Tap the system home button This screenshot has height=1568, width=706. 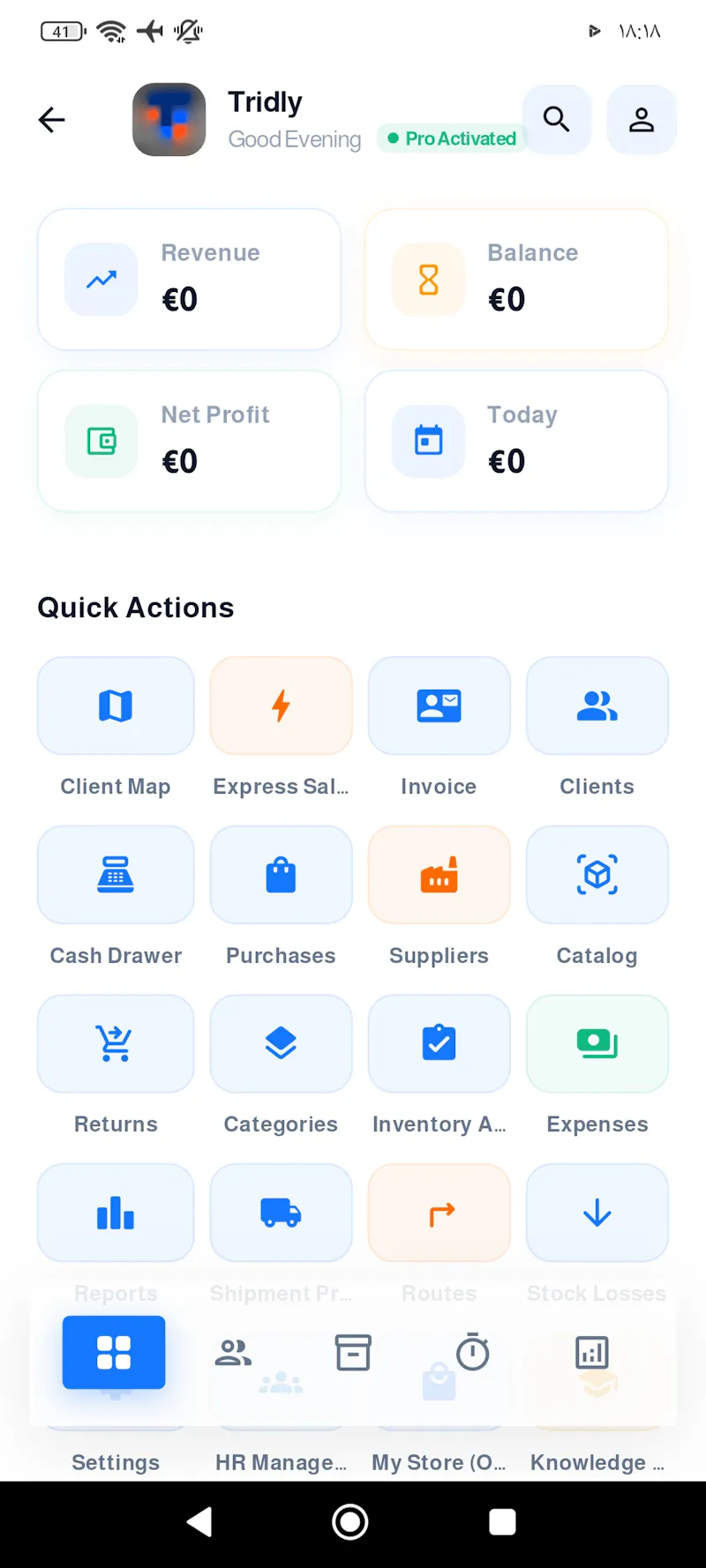[x=350, y=1521]
